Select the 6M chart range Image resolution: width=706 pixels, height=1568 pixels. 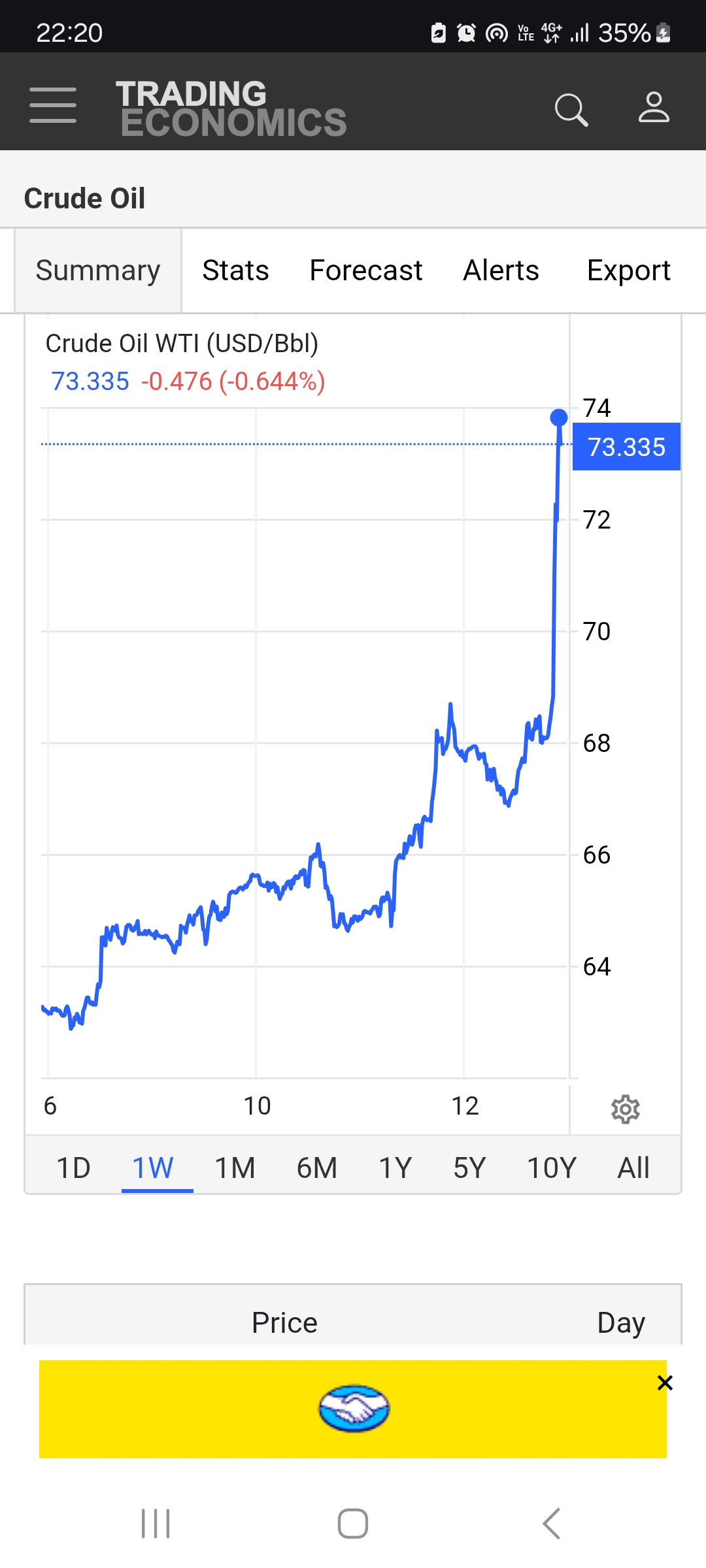(x=317, y=1168)
